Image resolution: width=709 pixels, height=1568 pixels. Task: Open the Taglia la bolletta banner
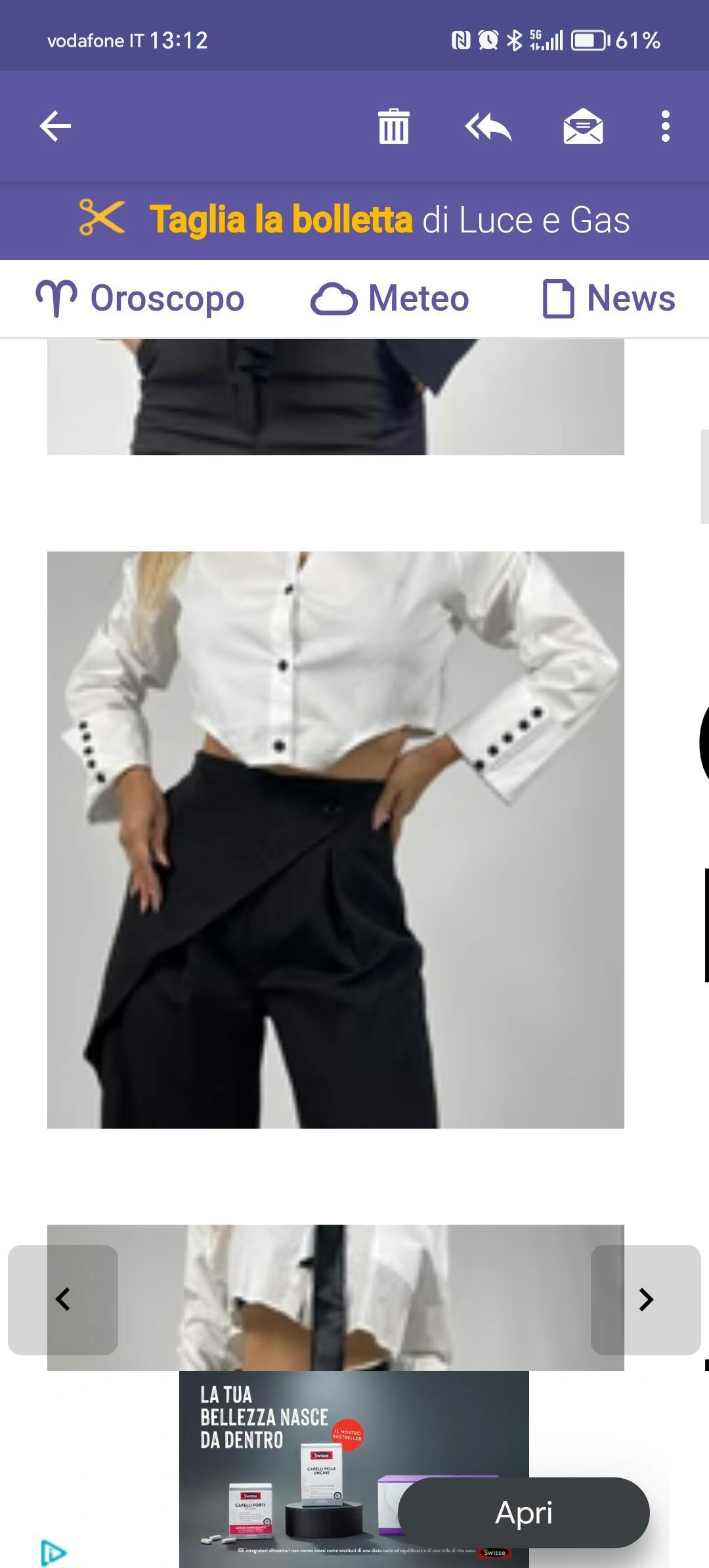pyautogui.click(x=354, y=219)
